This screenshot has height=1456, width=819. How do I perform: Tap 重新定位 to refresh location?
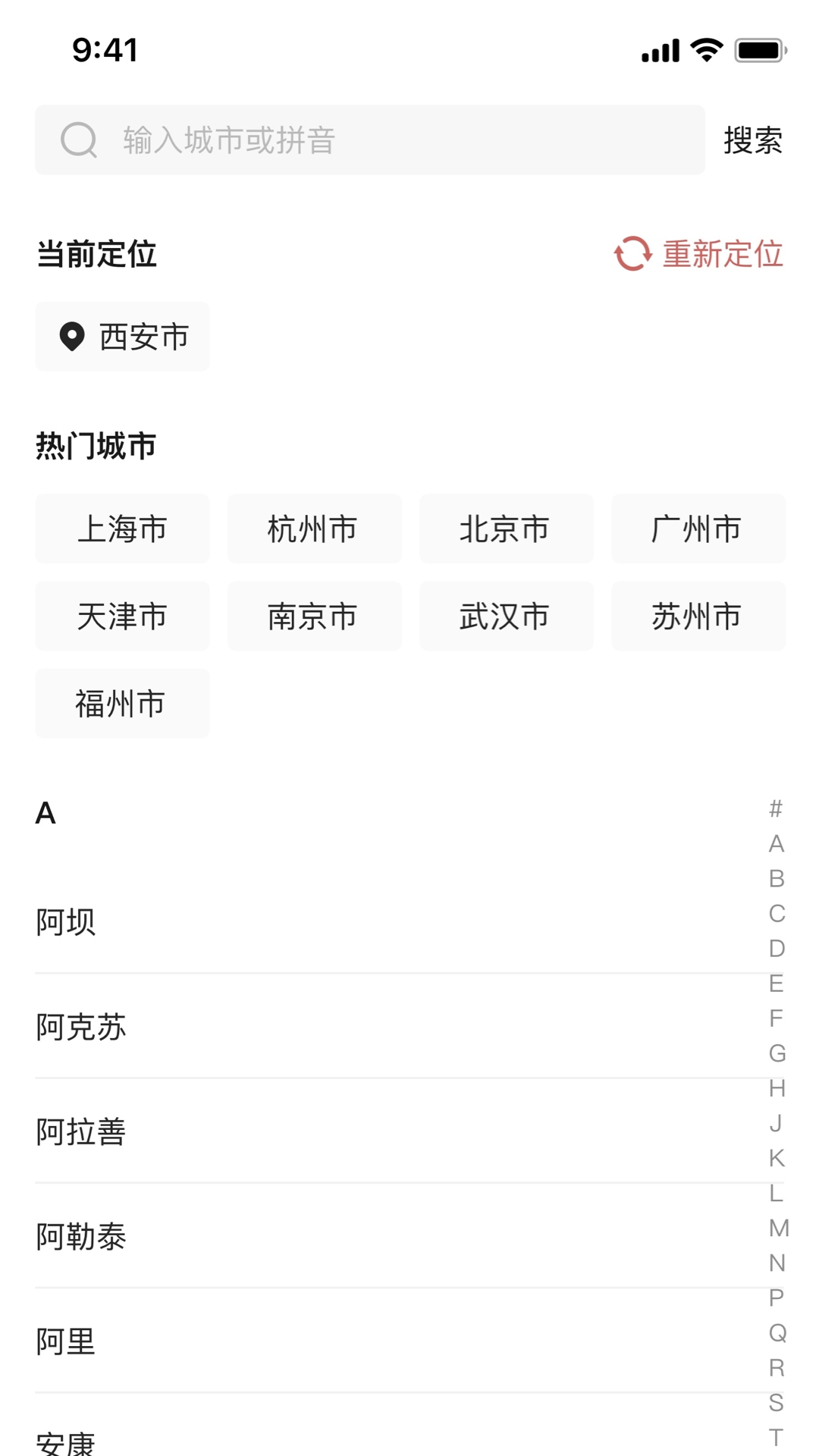(x=723, y=255)
